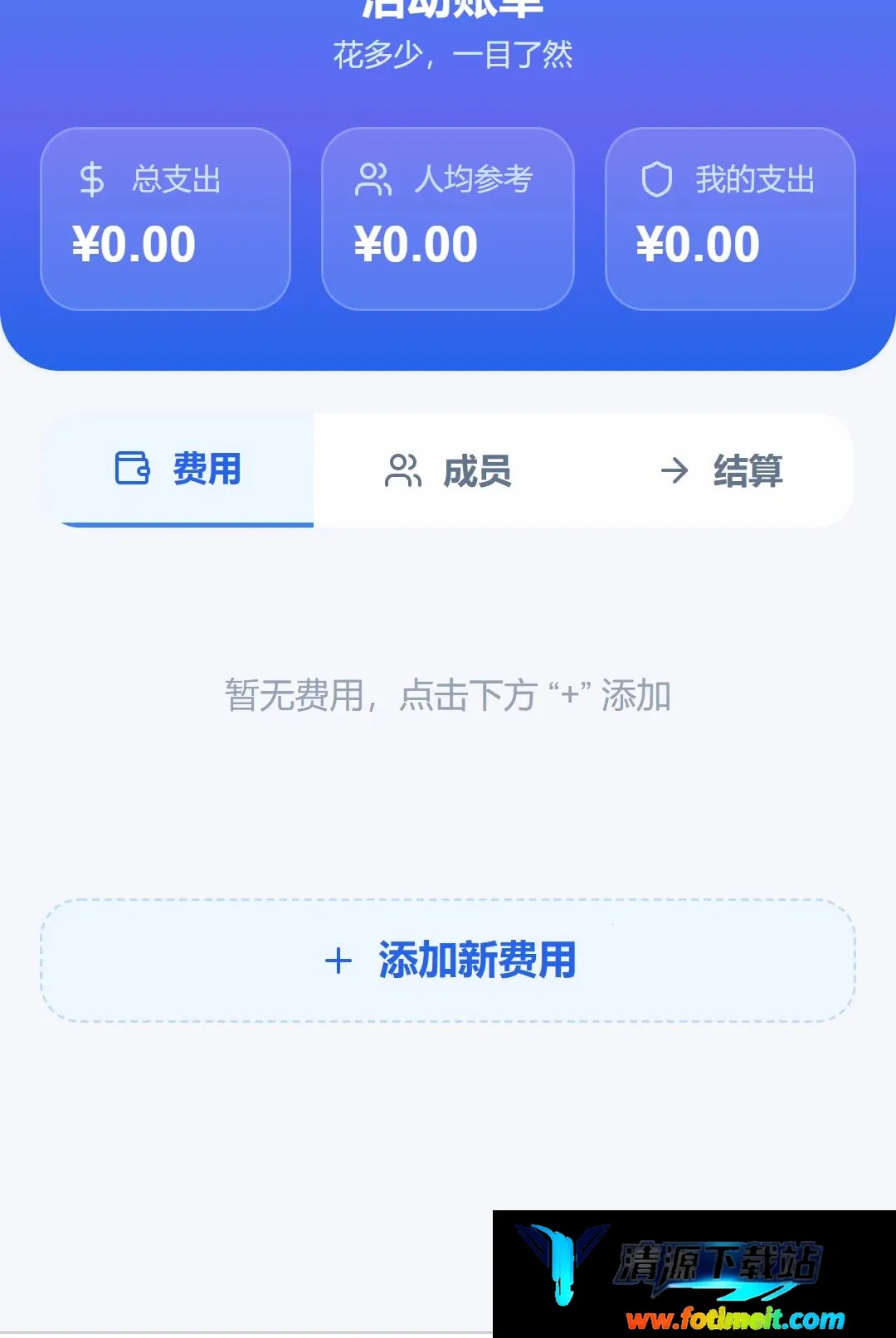Viewport: 896px width, 1338px height.
Task: Switch to the 费用 tab
Action: (178, 470)
